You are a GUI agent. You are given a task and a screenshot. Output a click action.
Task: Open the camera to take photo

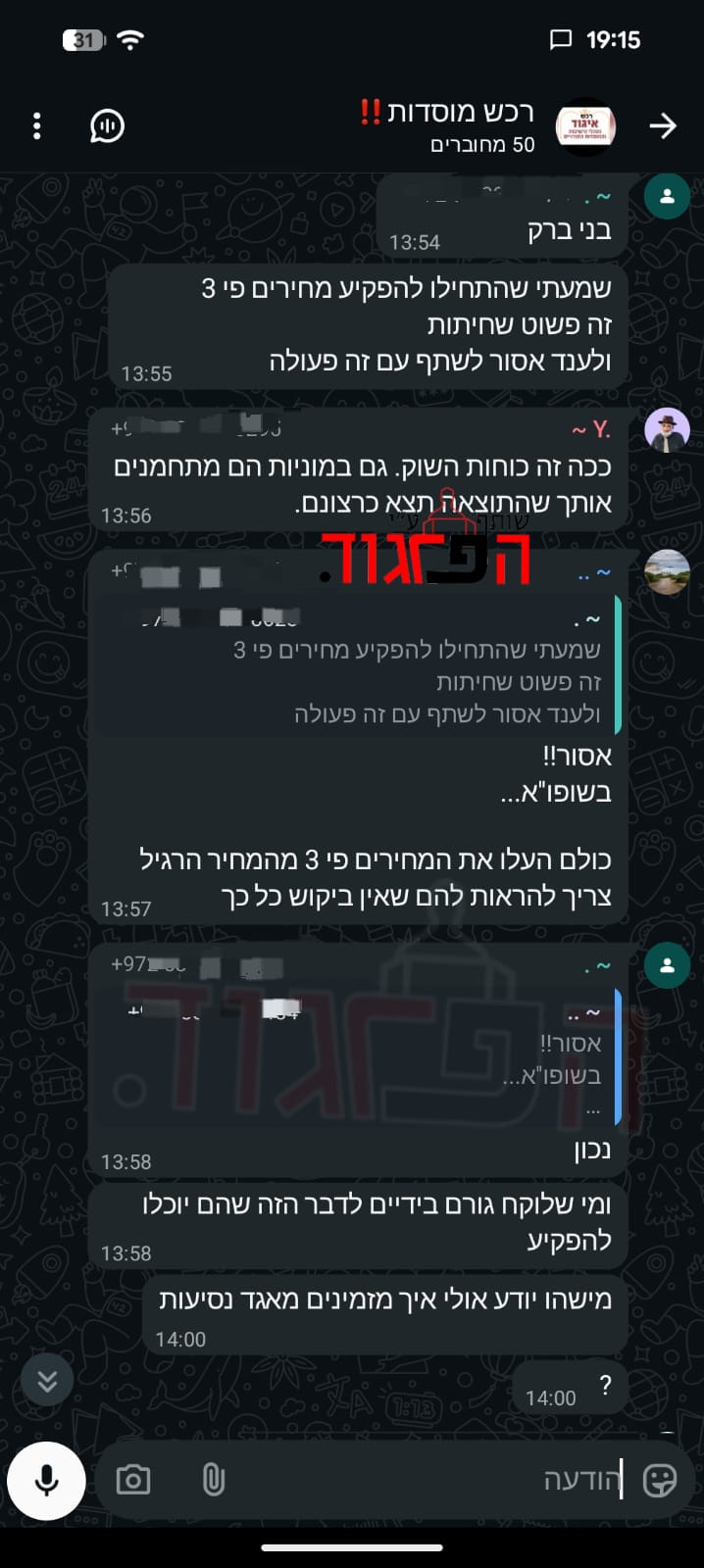tap(133, 1480)
